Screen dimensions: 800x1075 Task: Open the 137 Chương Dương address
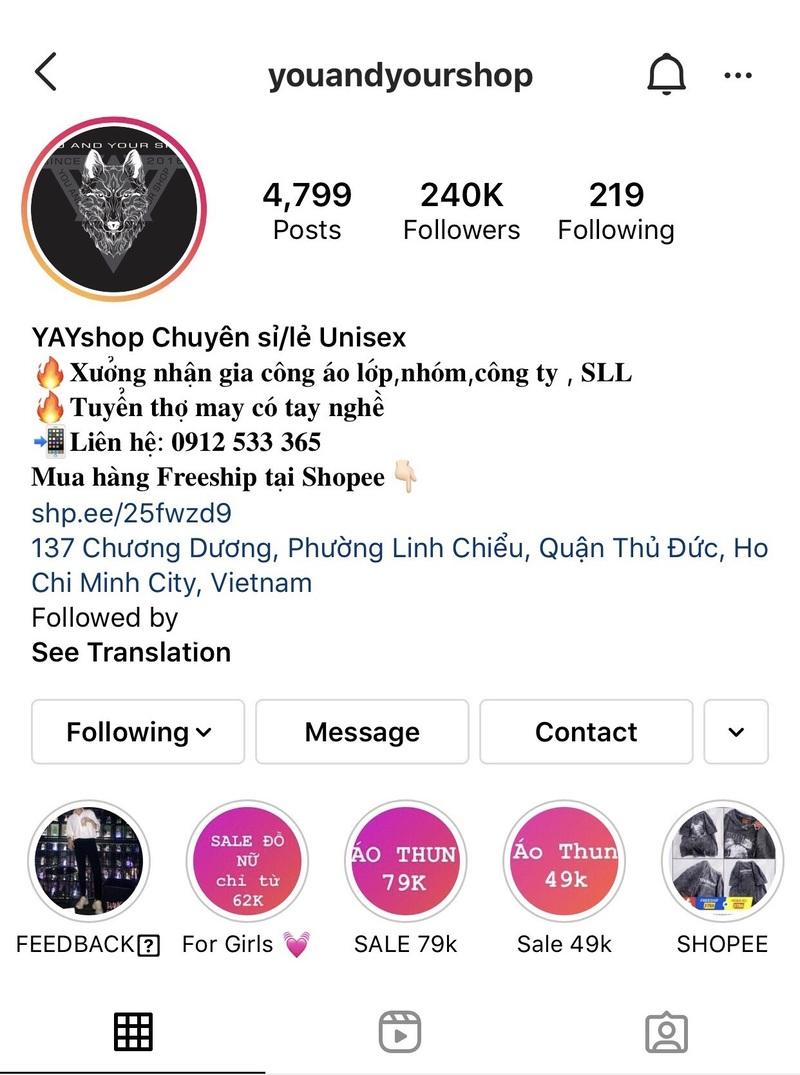399,565
